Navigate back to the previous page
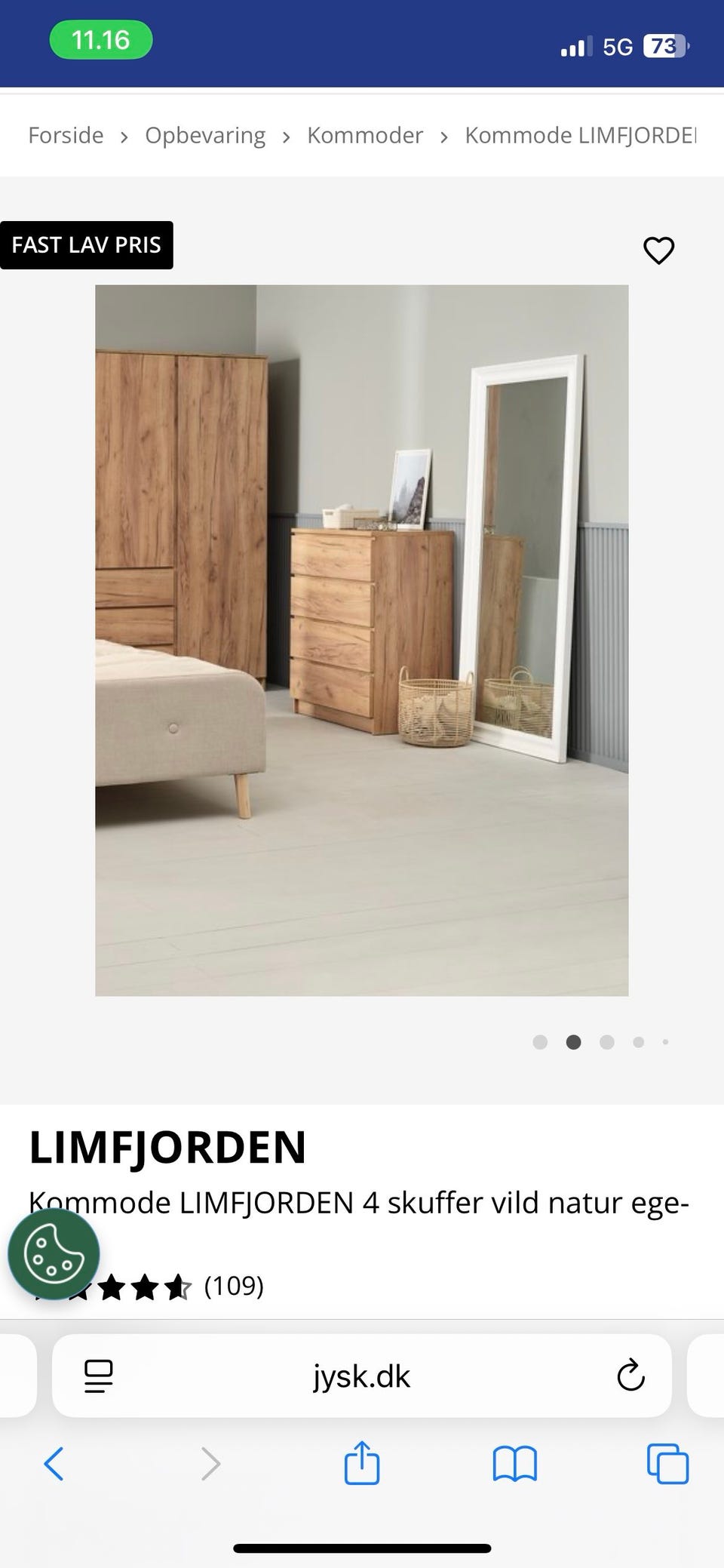This screenshot has height=1568, width=724. (x=54, y=1462)
